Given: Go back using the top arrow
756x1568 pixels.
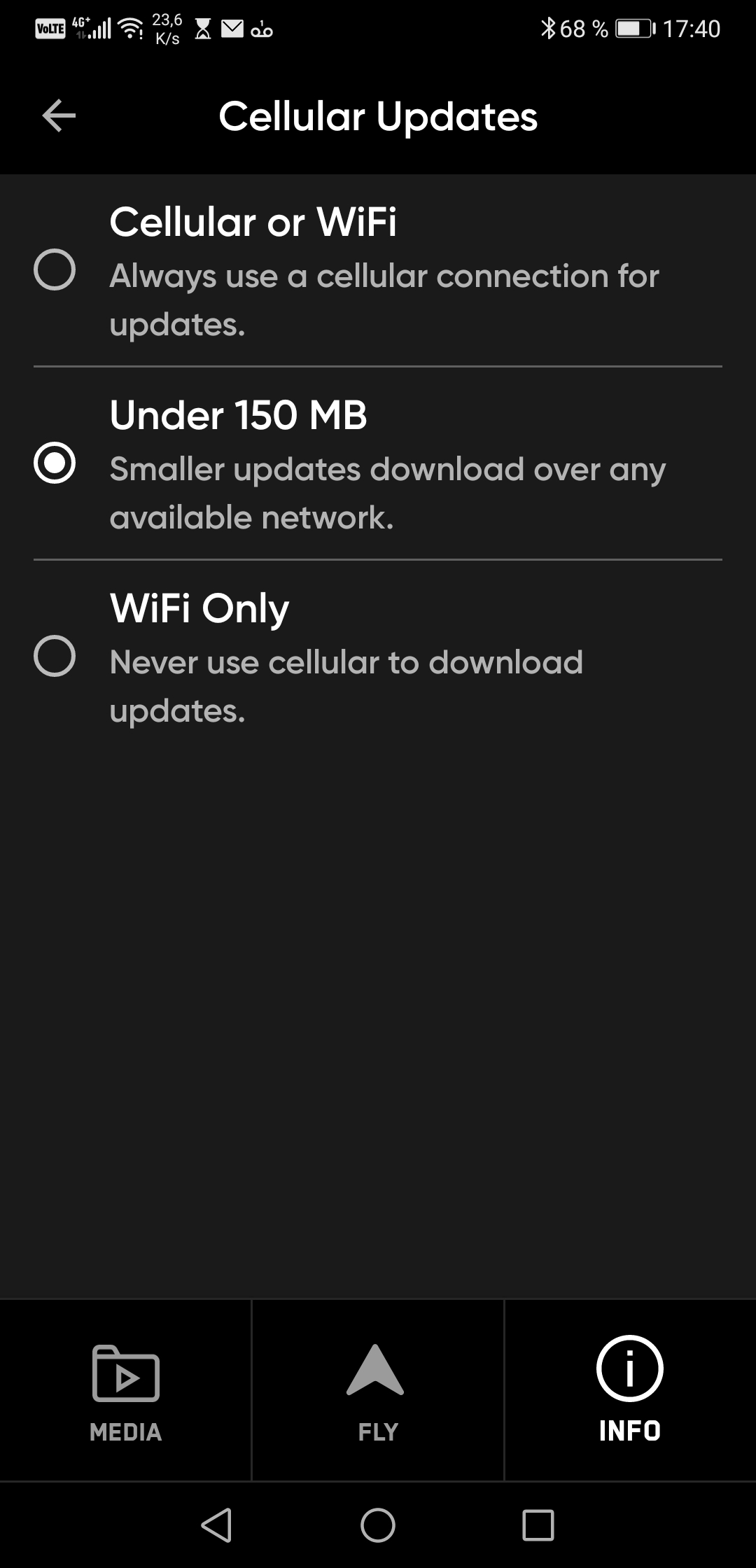Looking at the screenshot, I should tap(59, 115).
